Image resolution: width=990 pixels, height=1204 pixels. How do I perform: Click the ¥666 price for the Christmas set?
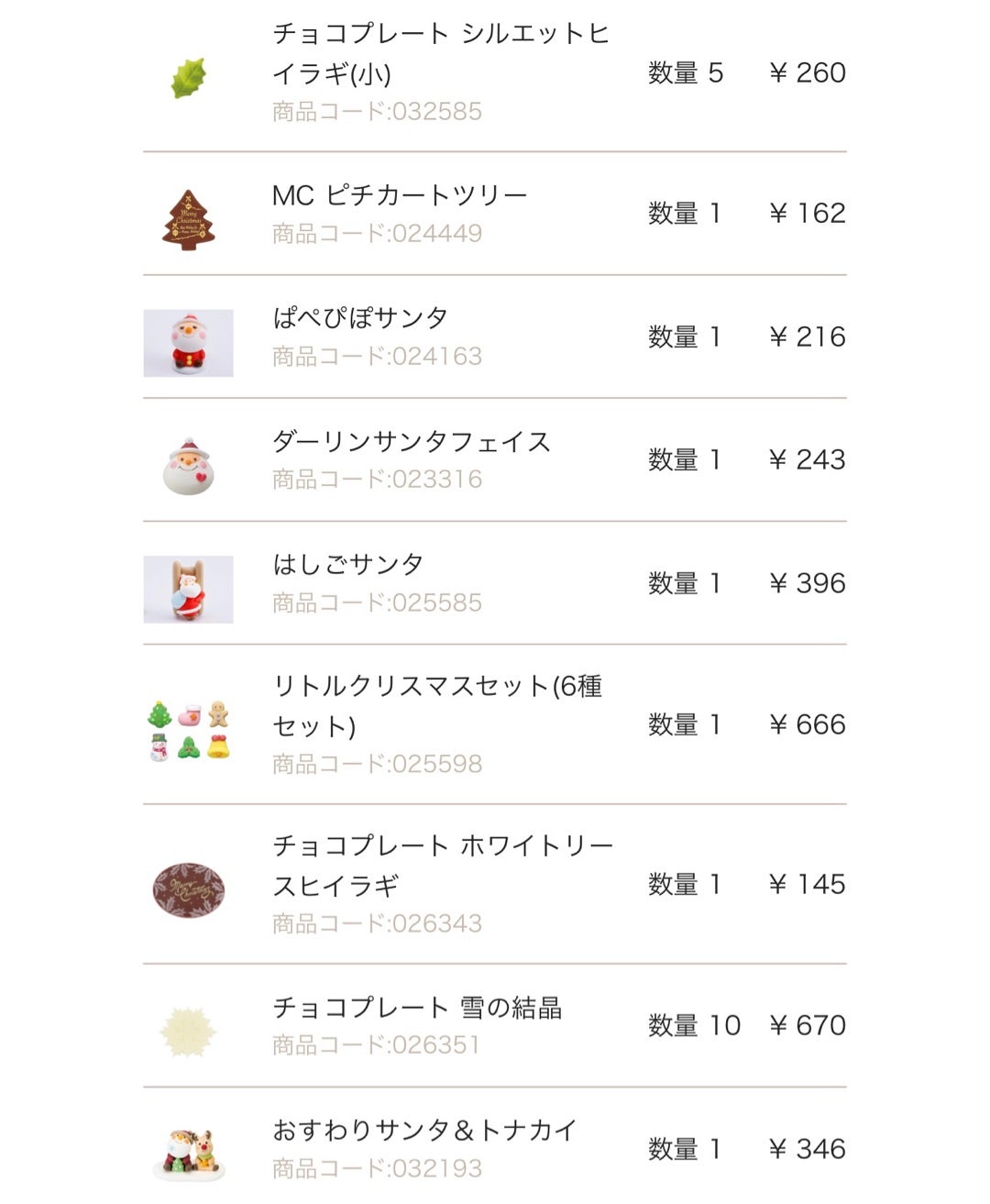click(808, 725)
